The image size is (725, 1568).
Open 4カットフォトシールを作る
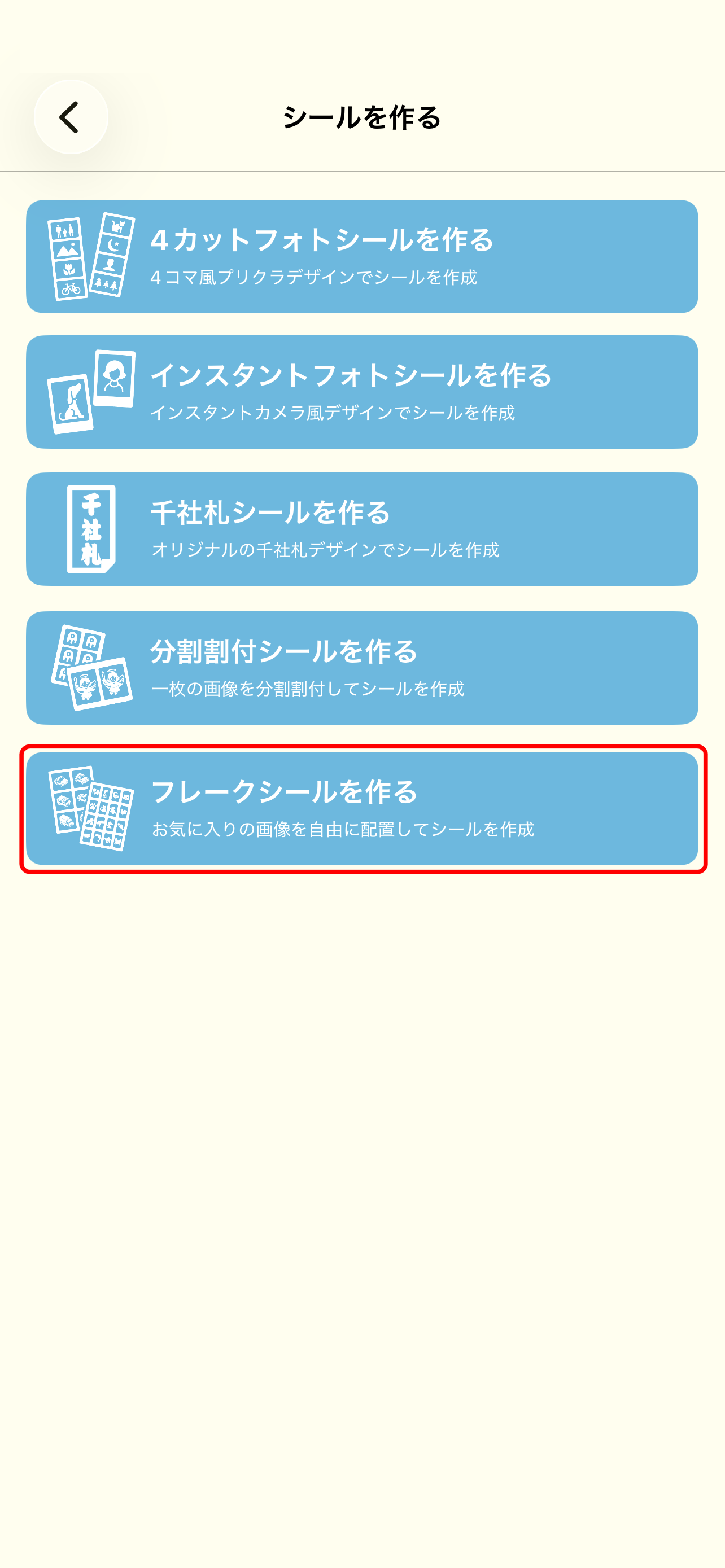[x=361, y=256]
